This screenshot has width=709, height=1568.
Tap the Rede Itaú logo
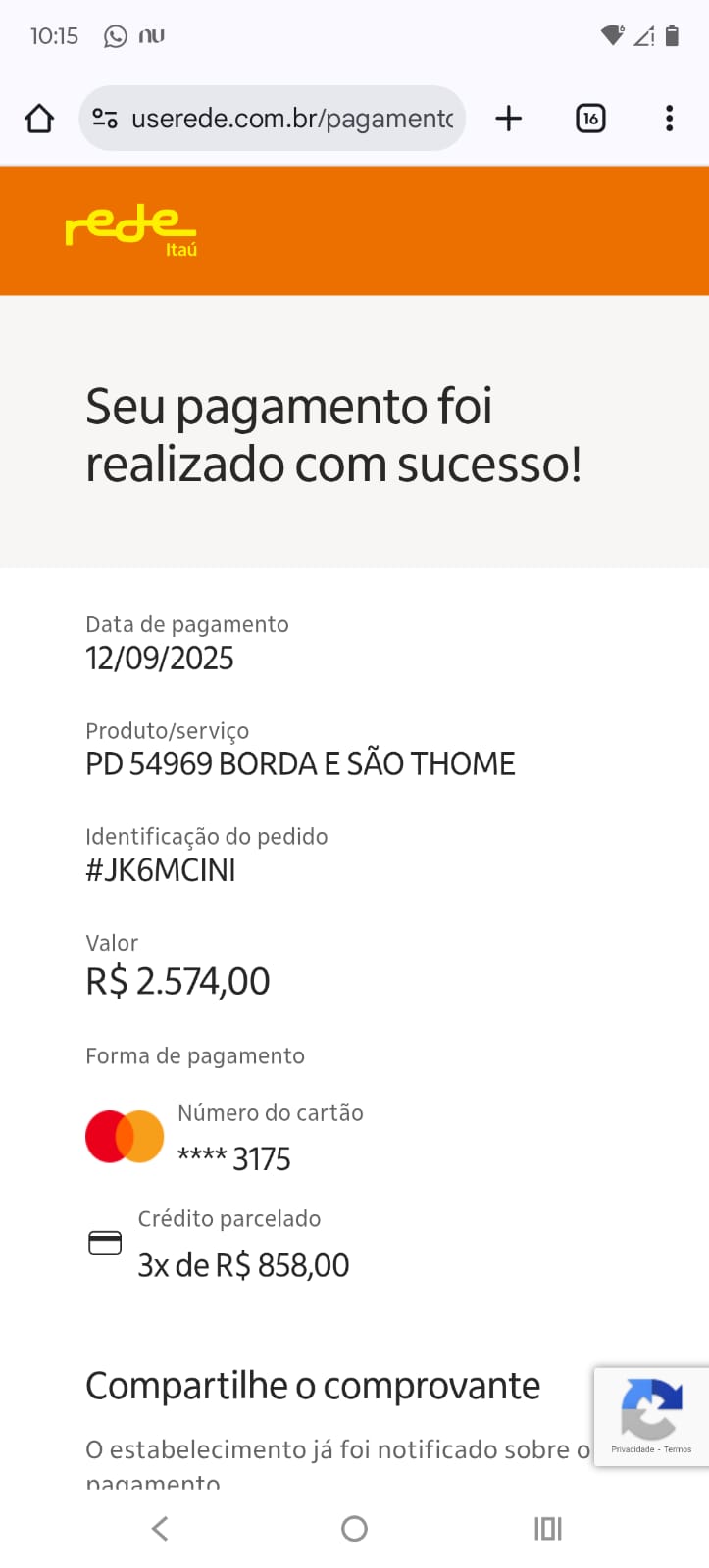click(130, 229)
